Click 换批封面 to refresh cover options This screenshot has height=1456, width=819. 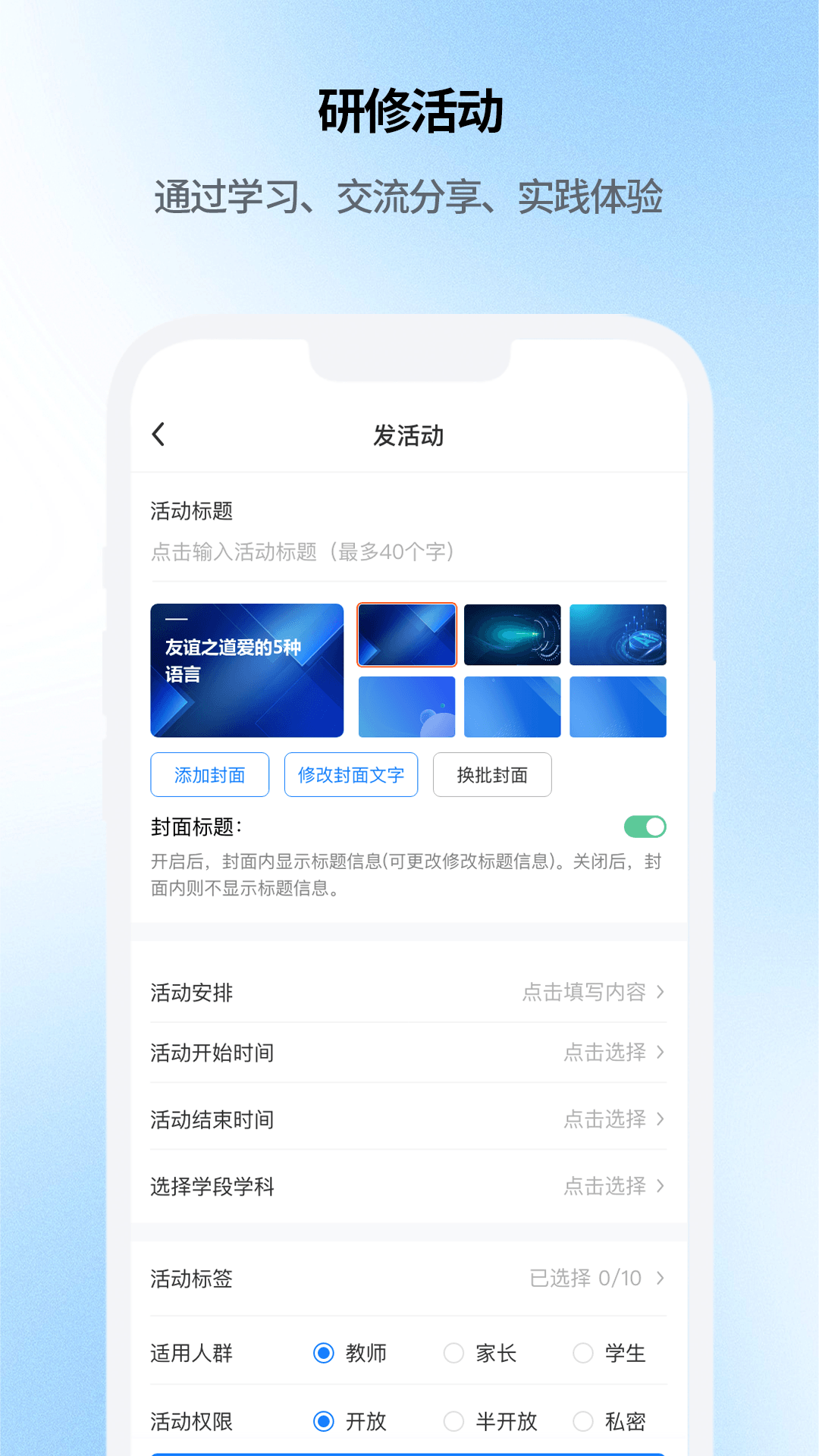click(491, 774)
